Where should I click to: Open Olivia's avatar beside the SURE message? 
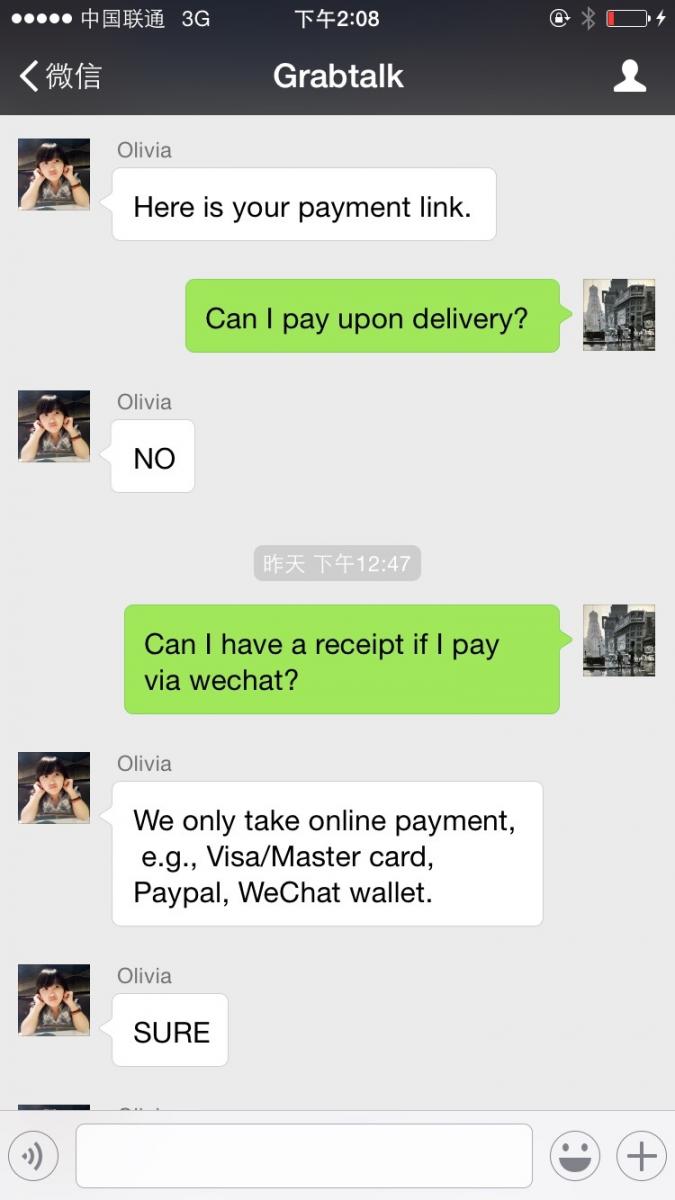(x=54, y=1000)
